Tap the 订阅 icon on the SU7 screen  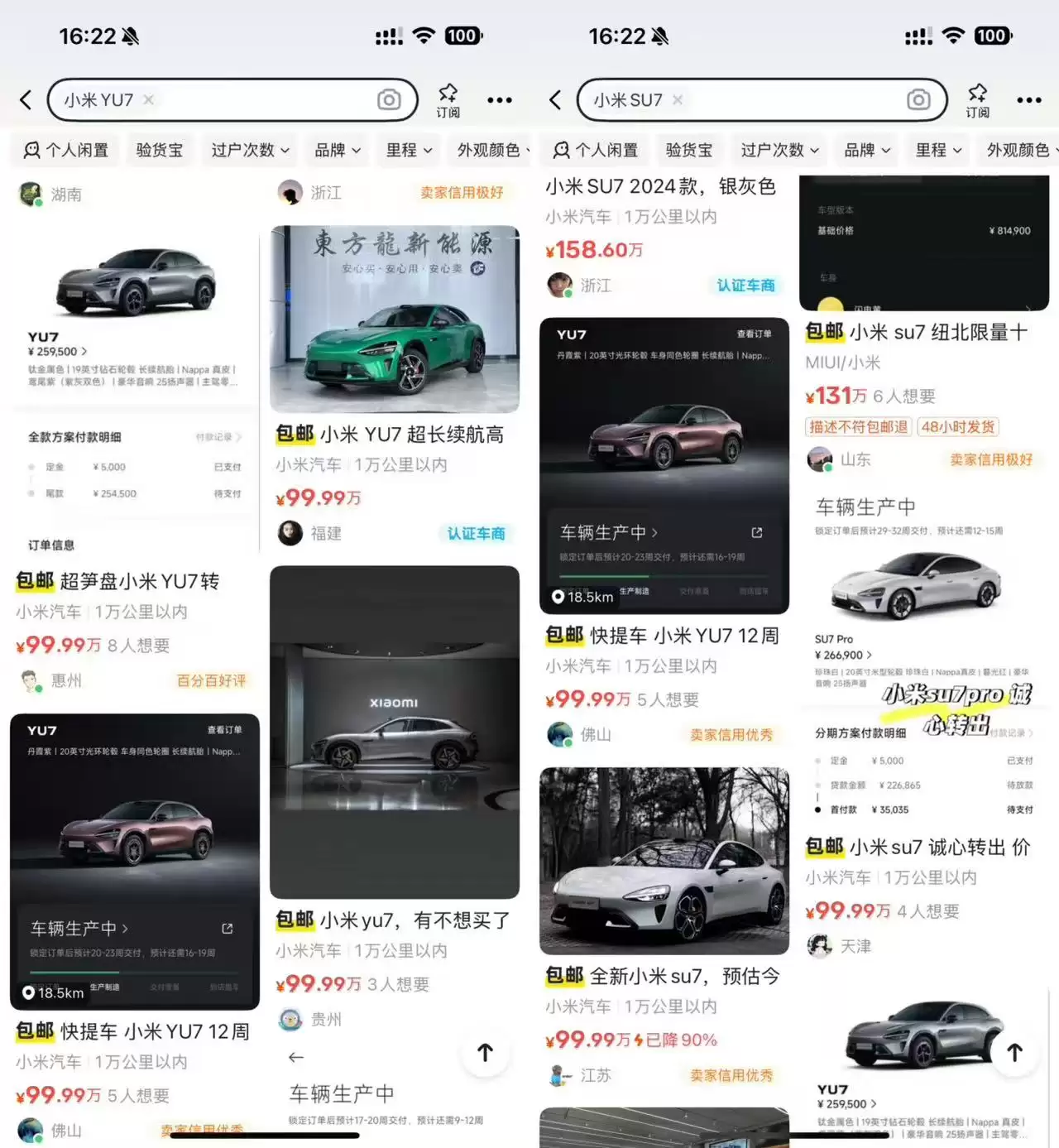[977, 98]
